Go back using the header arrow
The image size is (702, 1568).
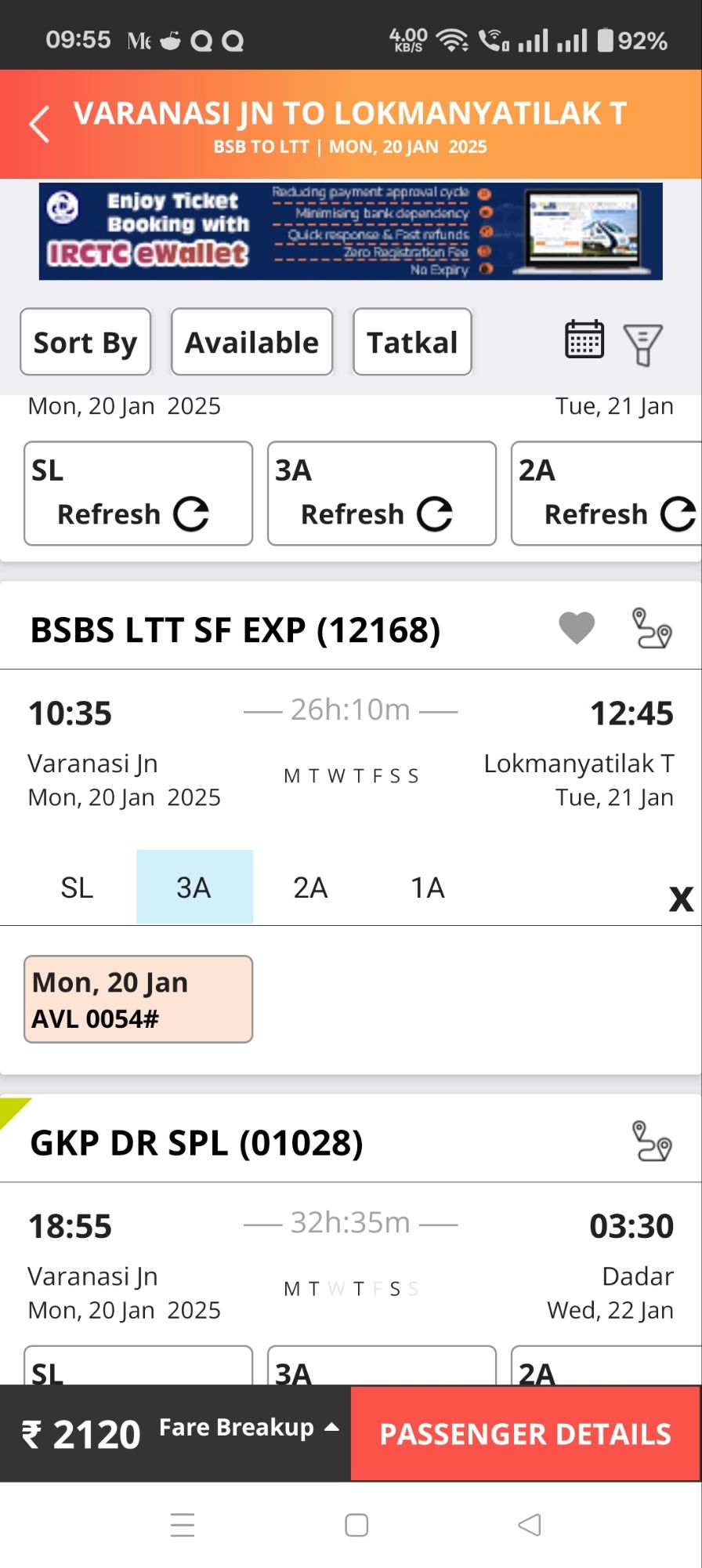point(39,124)
